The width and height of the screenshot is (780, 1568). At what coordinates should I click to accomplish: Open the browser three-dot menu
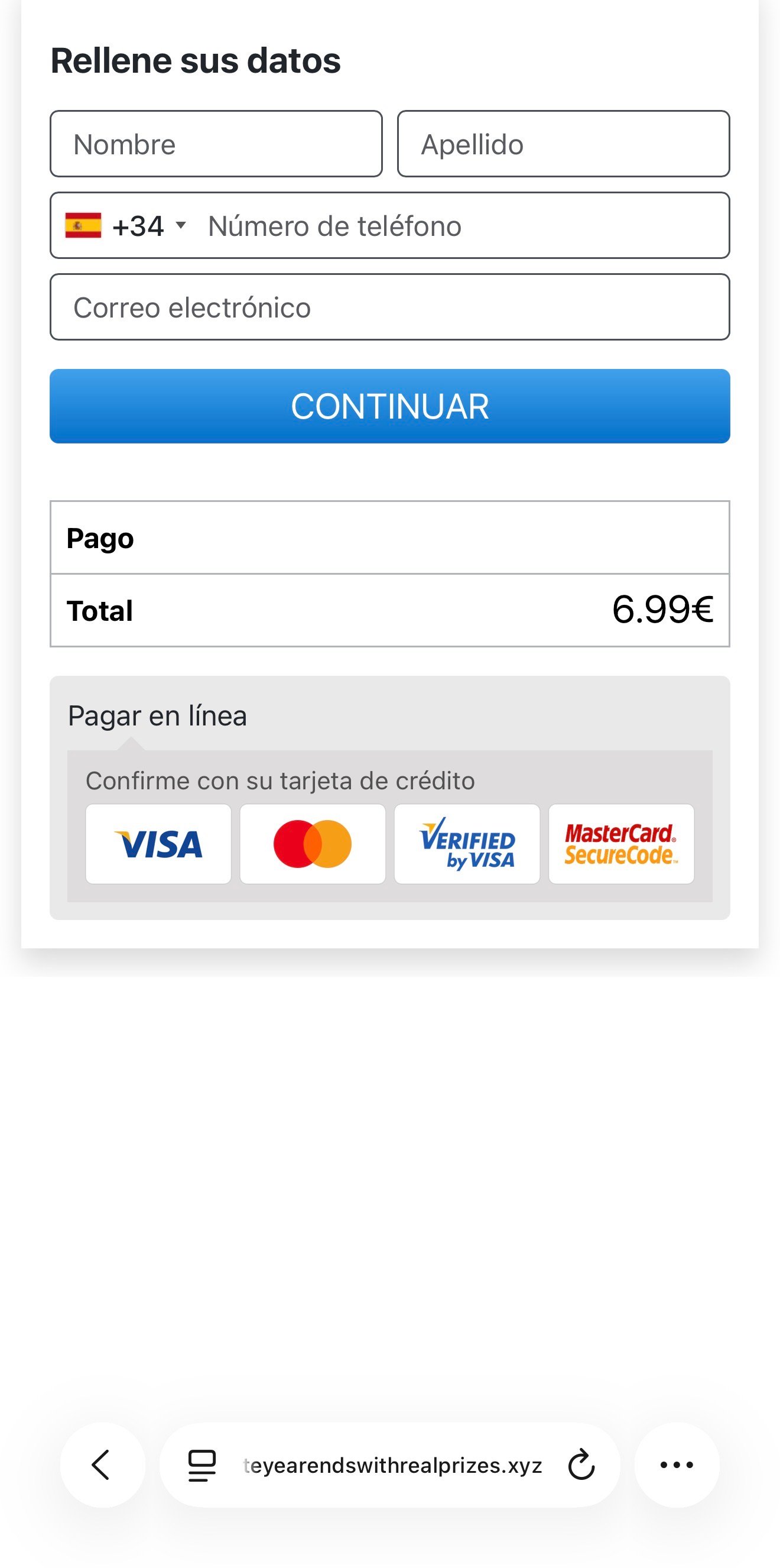pyautogui.click(x=677, y=1465)
